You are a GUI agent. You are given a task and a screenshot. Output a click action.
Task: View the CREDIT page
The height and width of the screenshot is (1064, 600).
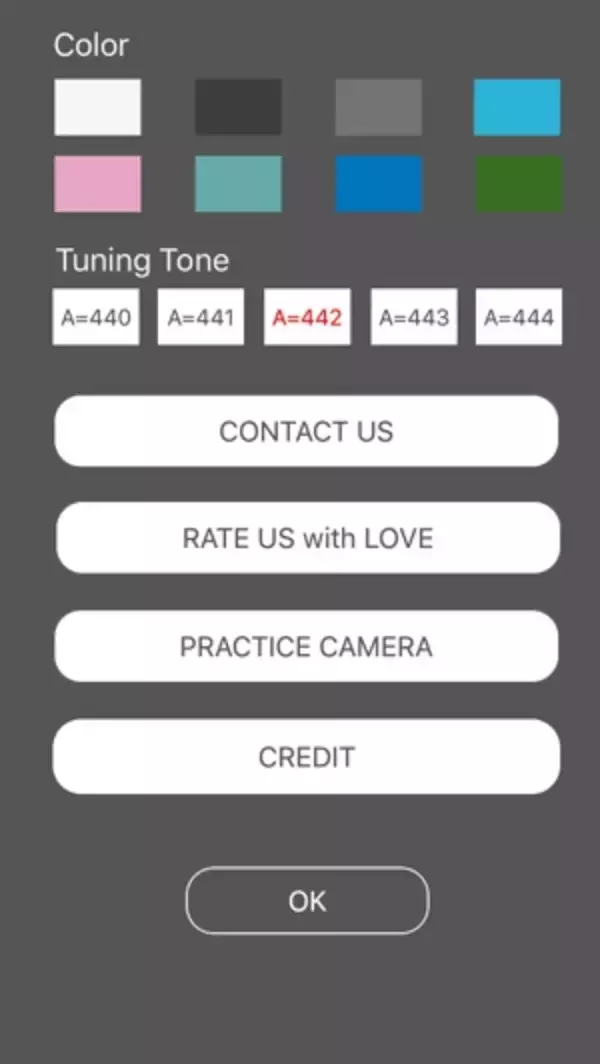(x=306, y=757)
